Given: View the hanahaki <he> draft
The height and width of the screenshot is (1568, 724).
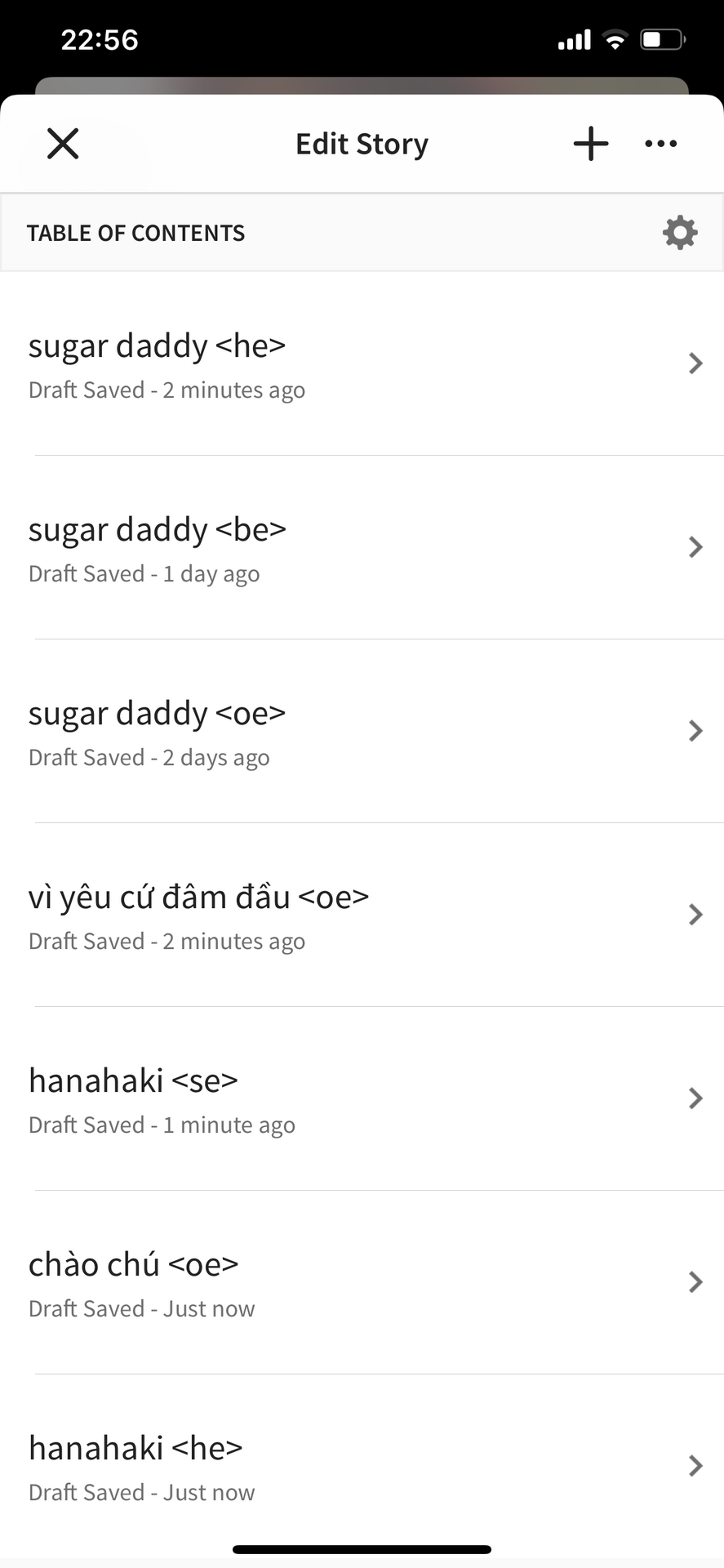Looking at the screenshot, I should 362,1466.
